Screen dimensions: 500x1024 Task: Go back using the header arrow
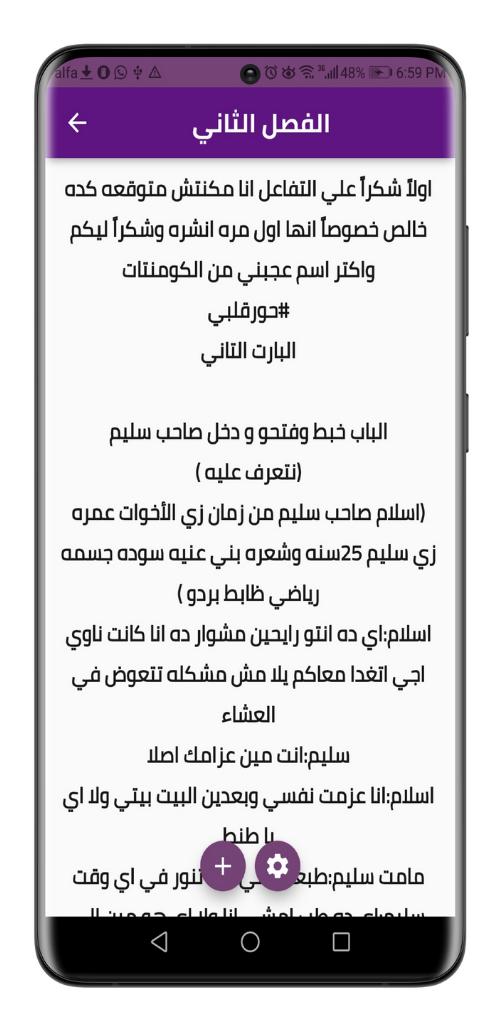click(78, 123)
